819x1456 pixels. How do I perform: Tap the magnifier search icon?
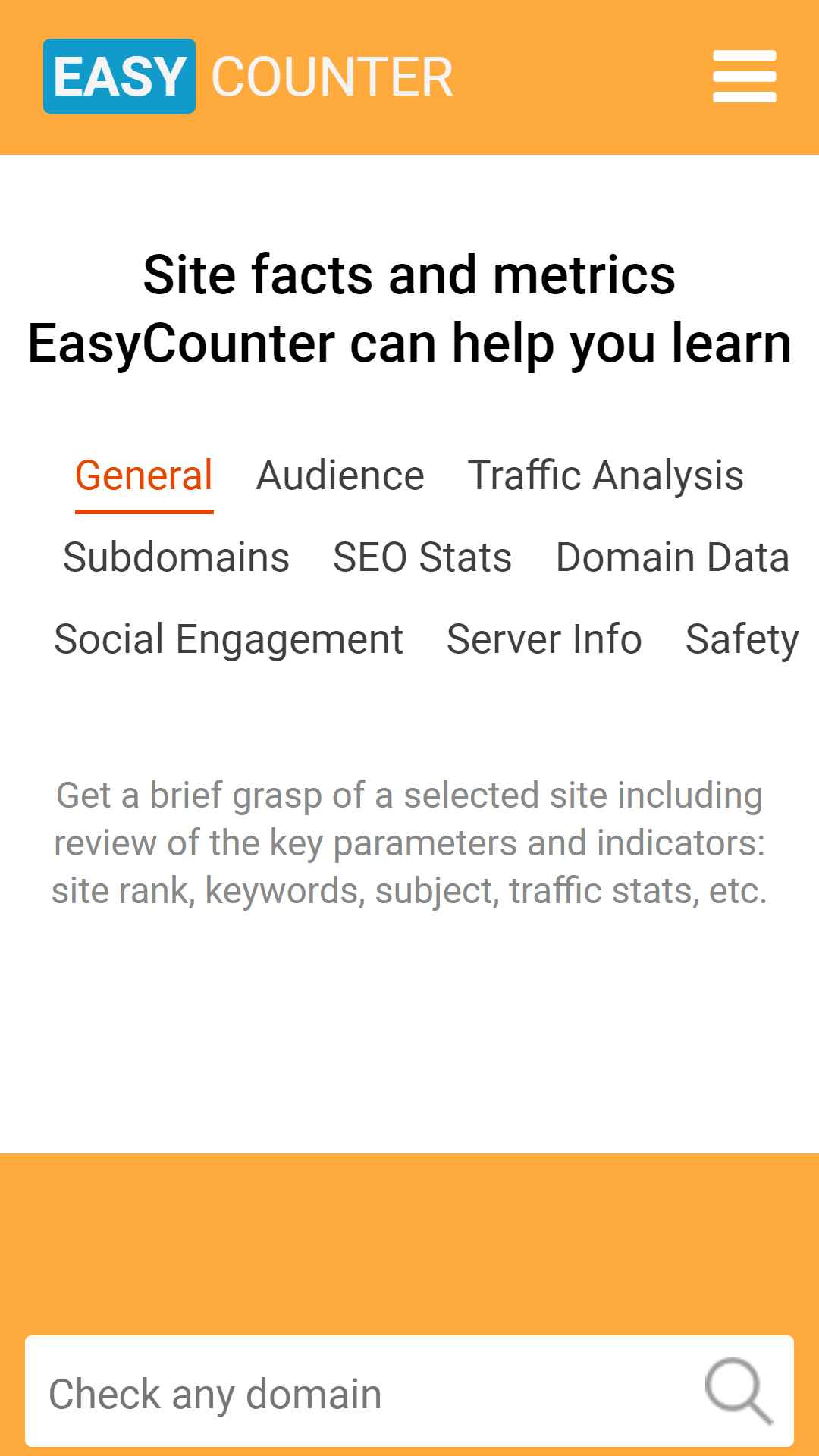(739, 1392)
